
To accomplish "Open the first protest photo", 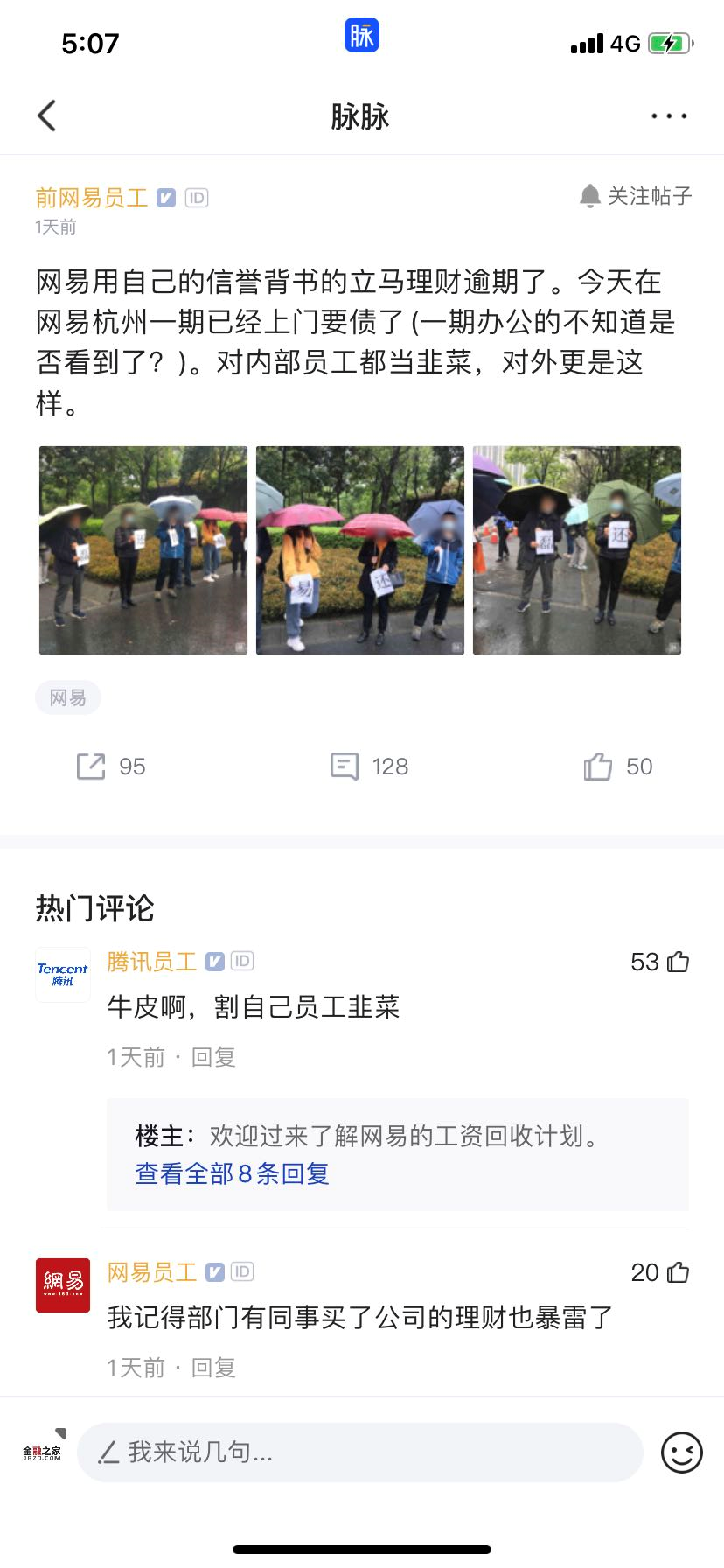I will [x=143, y=550].
